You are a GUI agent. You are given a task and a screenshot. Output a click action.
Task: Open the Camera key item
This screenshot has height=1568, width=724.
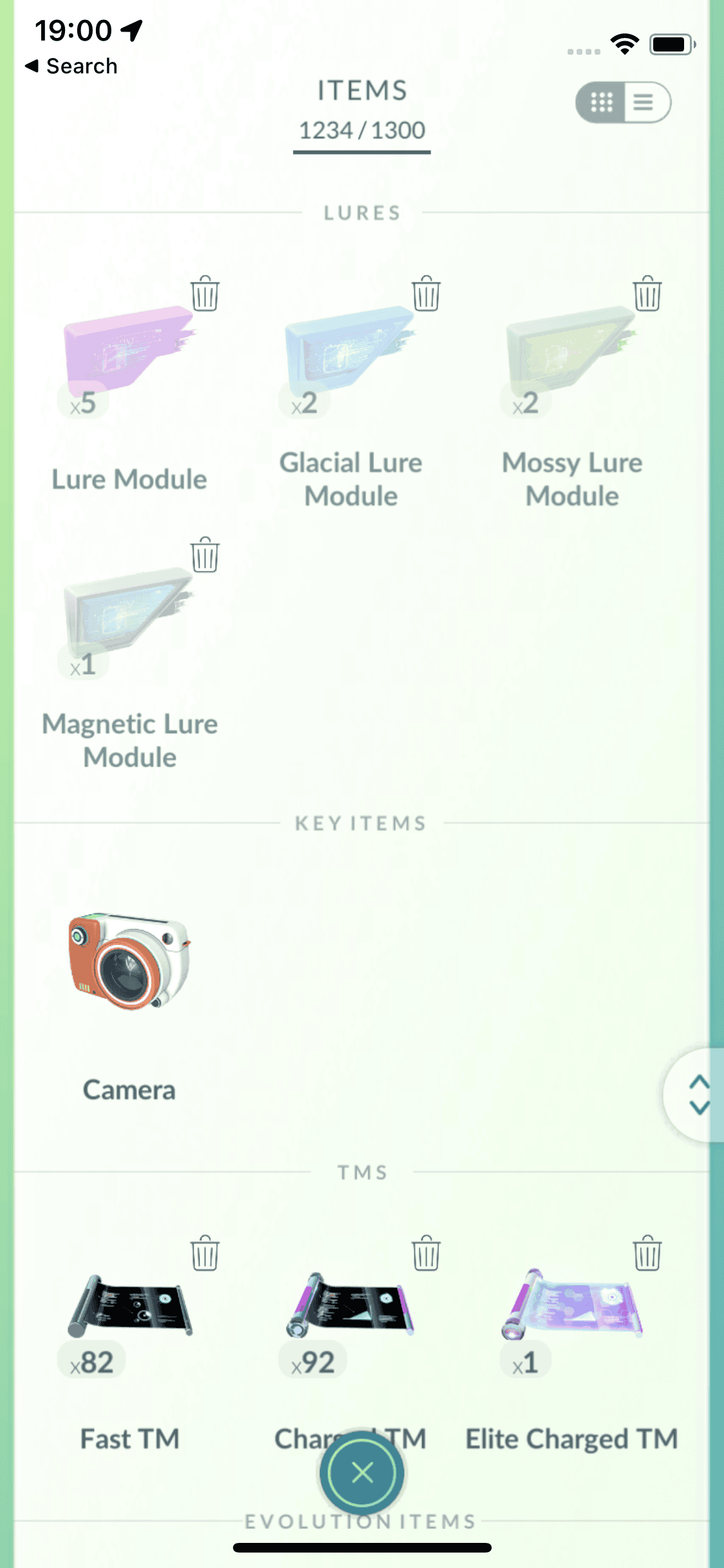(129, 962)
